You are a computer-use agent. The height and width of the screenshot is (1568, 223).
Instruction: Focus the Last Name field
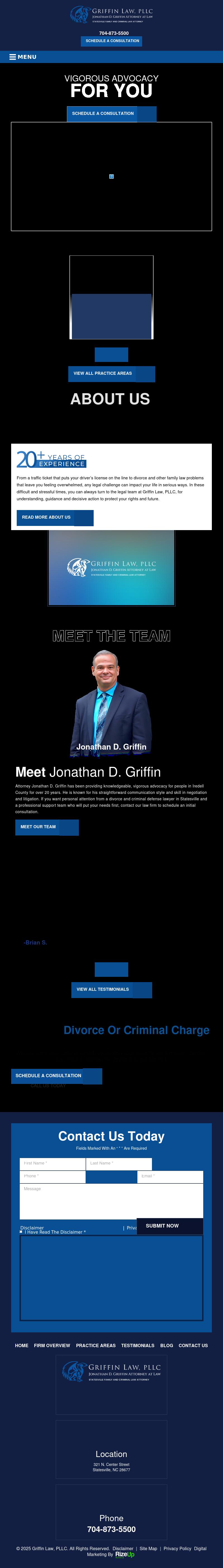tap(119, 1163)
